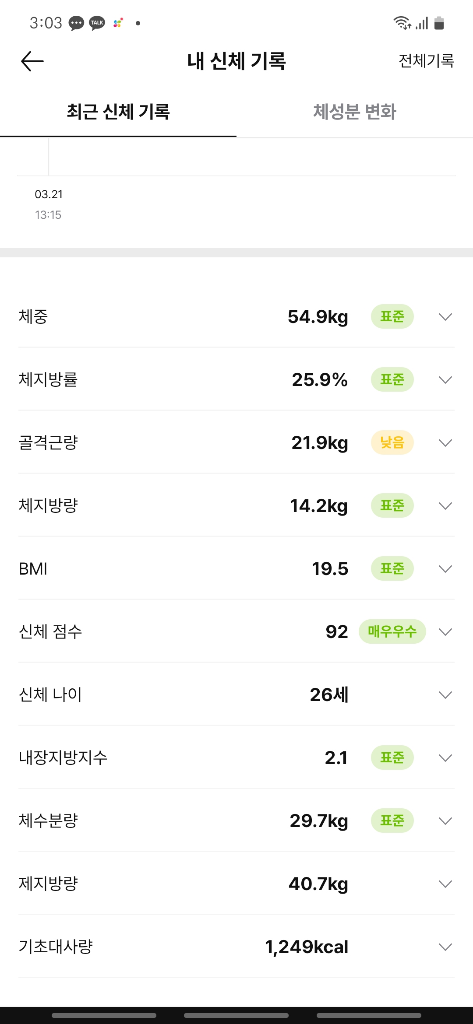Select the 최근 신체 기록 tab
Screen dimensions: 473x1024
tap(118, 112)
